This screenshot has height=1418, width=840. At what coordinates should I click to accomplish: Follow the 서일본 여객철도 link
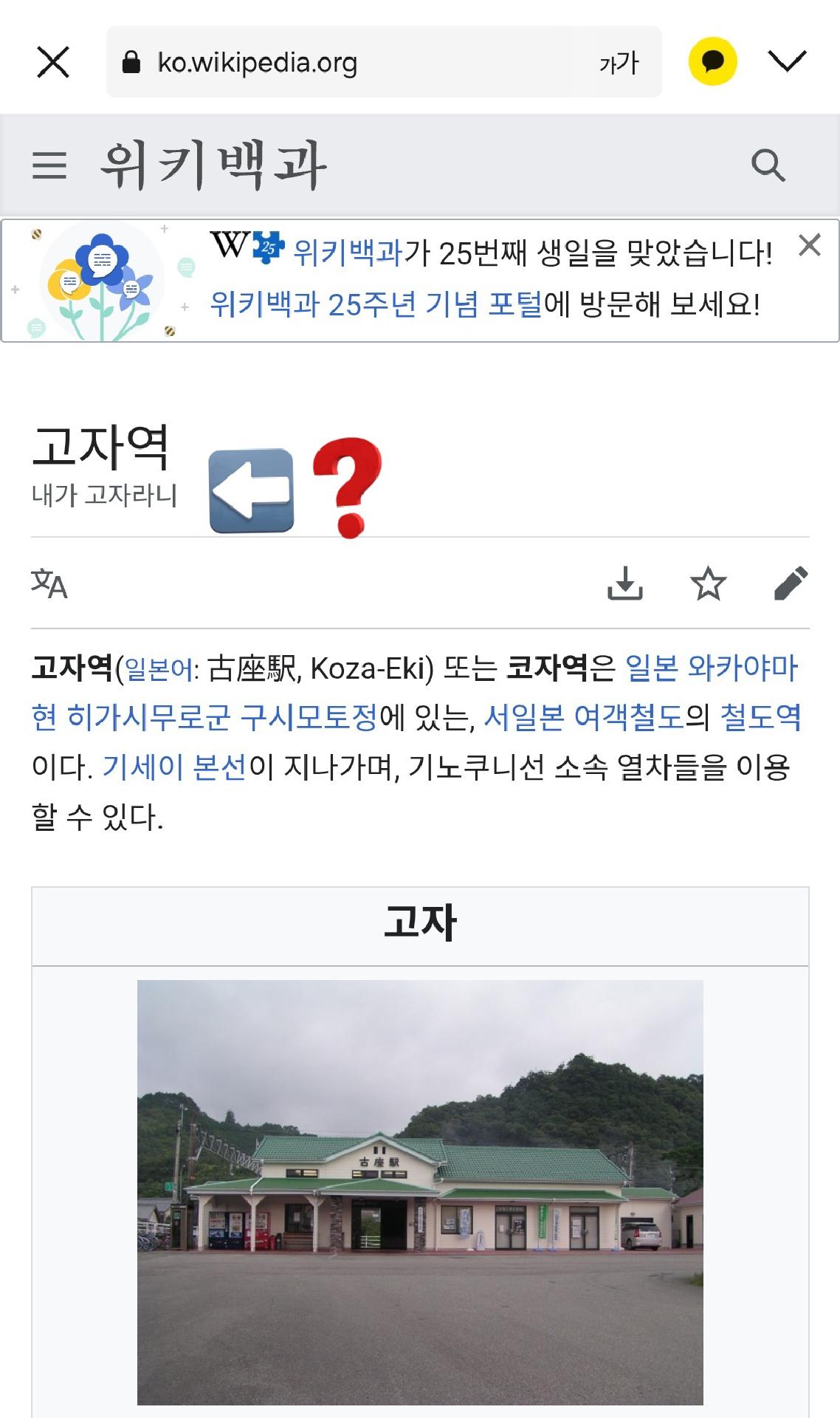[583, 718]
